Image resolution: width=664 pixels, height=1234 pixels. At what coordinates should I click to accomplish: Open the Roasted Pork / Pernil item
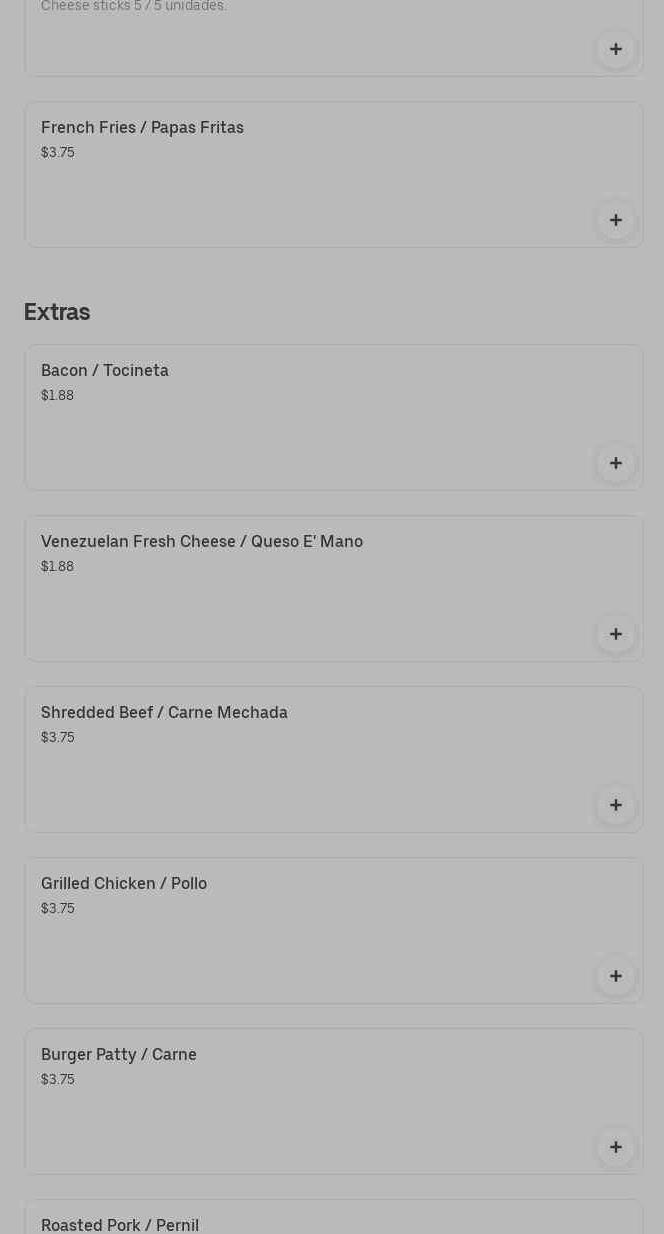[120, 1224]
